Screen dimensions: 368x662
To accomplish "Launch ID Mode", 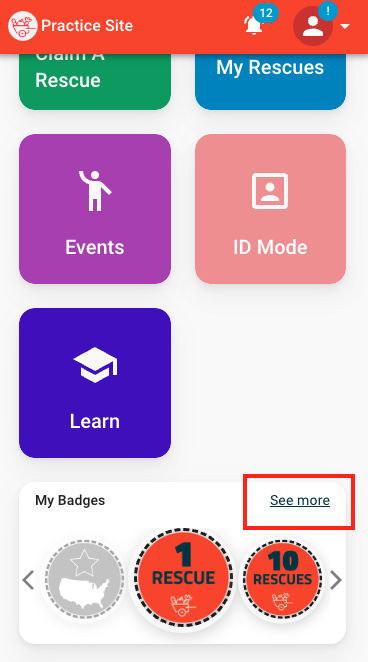I will point(271,209).
